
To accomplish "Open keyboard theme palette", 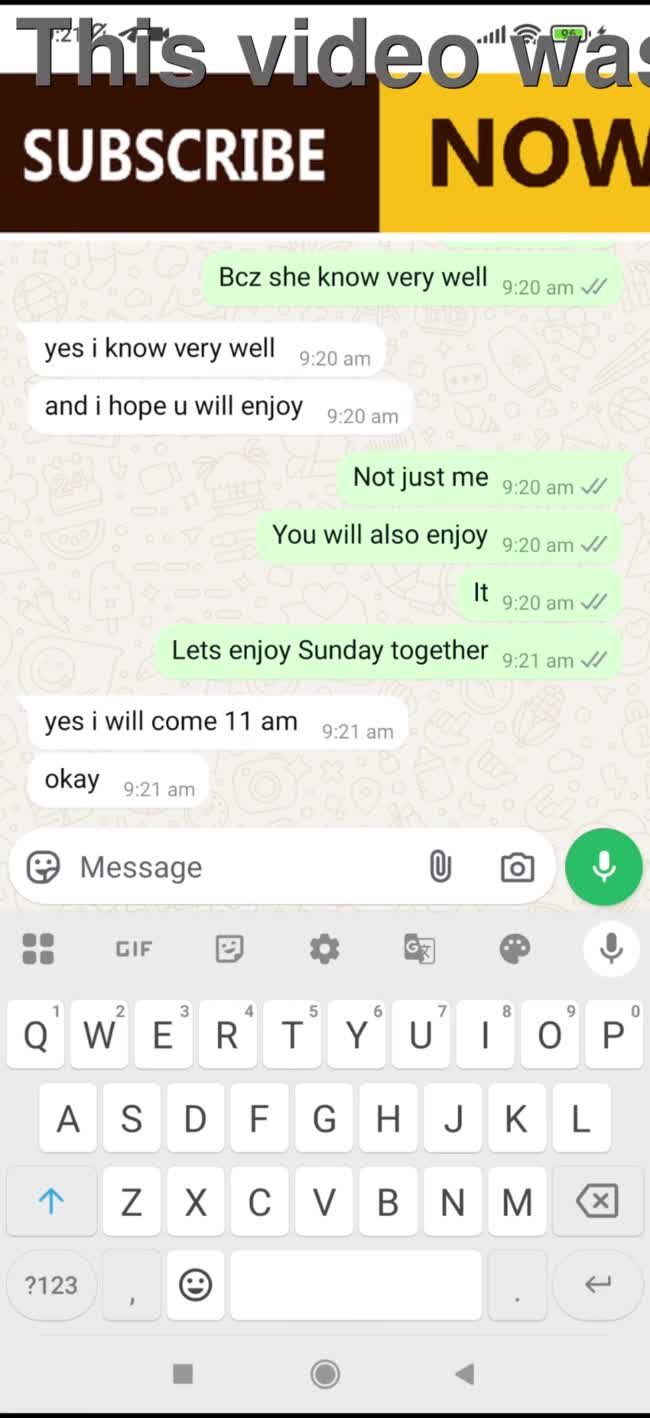I will [x=515, y=949].
